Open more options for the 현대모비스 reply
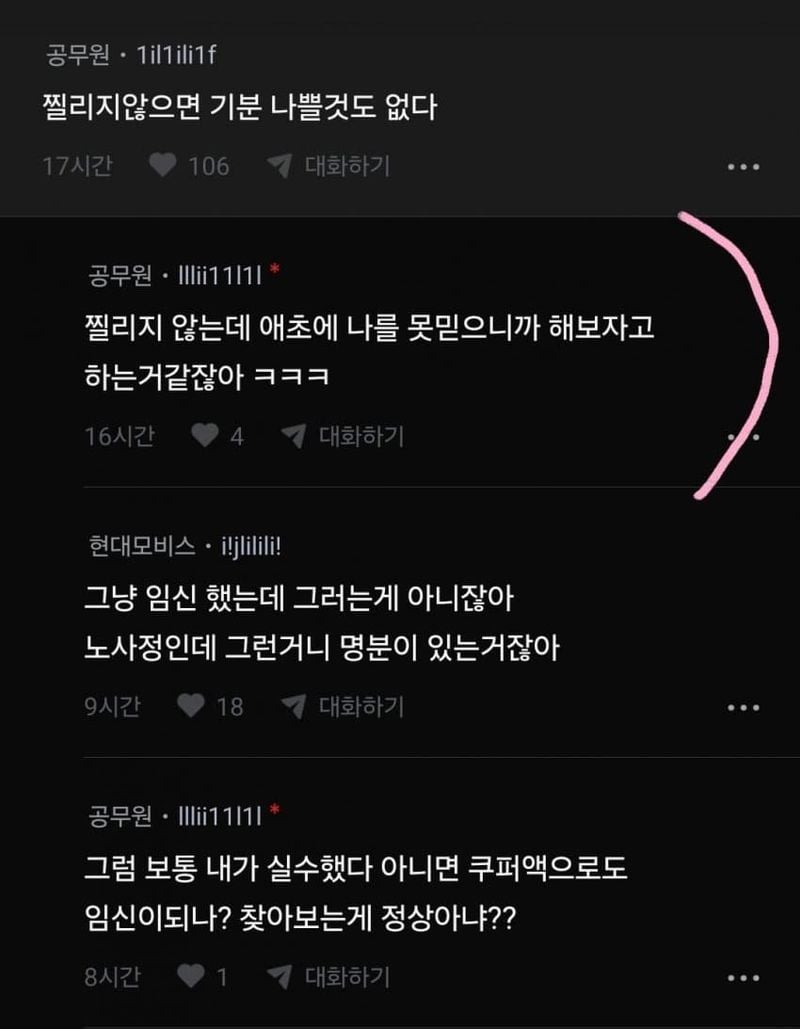This screenshot has width=800, height=1029. pos(743,708)
